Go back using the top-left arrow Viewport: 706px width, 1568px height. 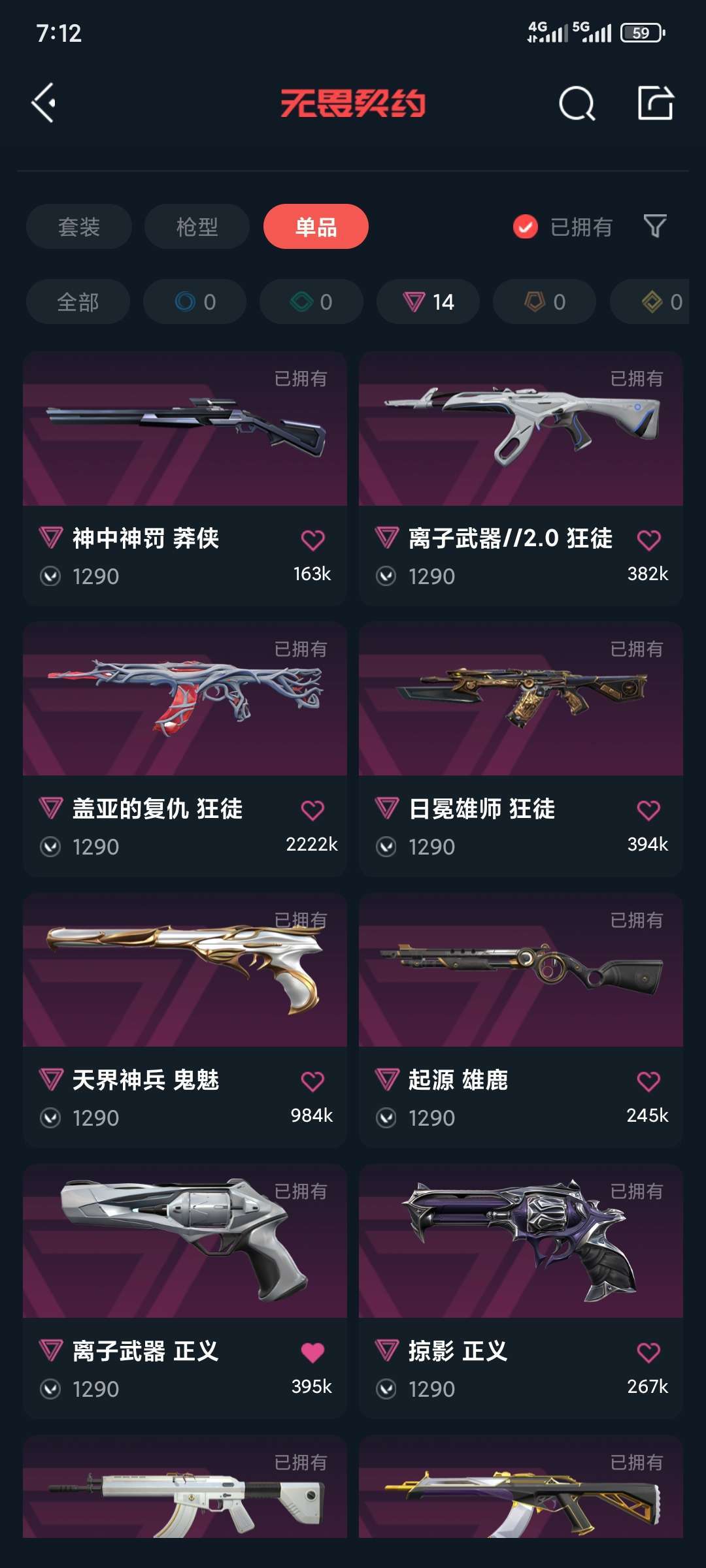click(x=44, y=103)
